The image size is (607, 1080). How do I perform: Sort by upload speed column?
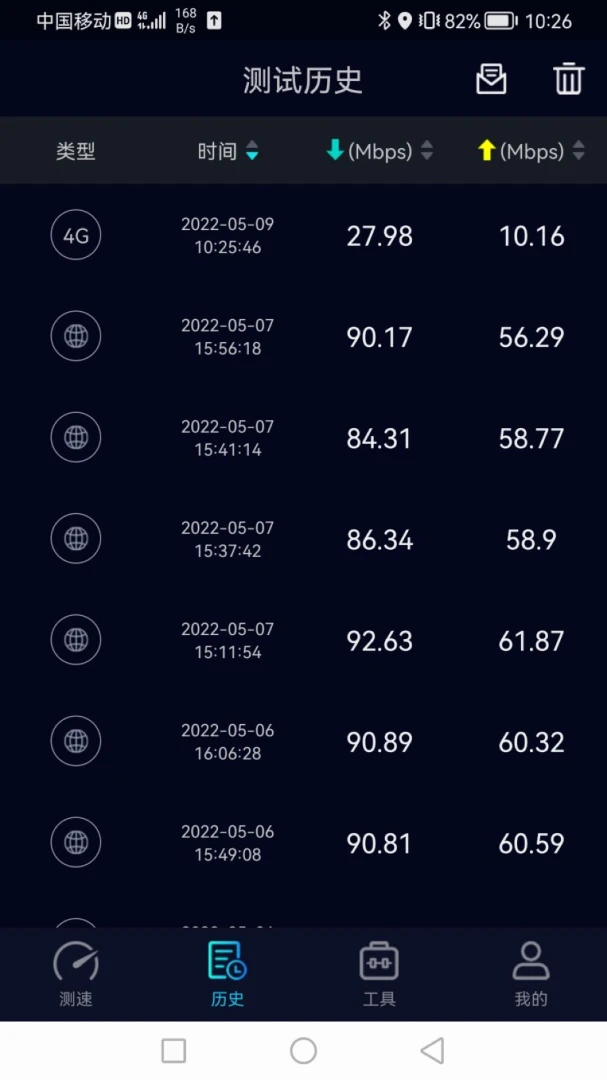coord(531,151)
